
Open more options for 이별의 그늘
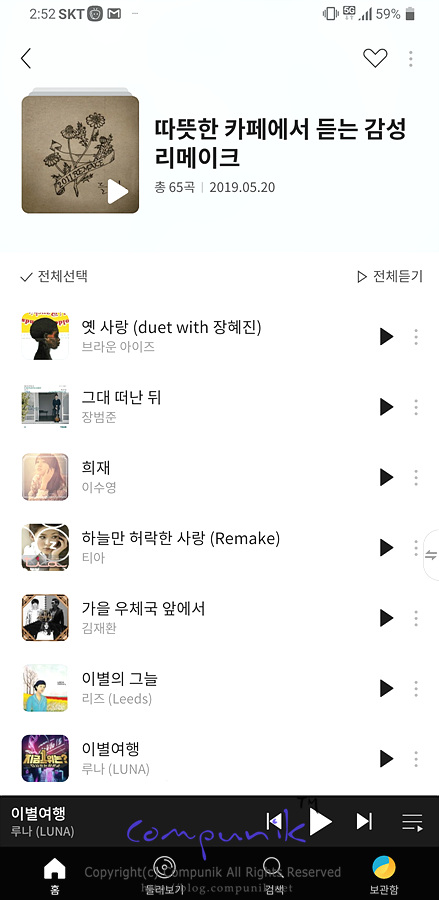pos(416,688)
